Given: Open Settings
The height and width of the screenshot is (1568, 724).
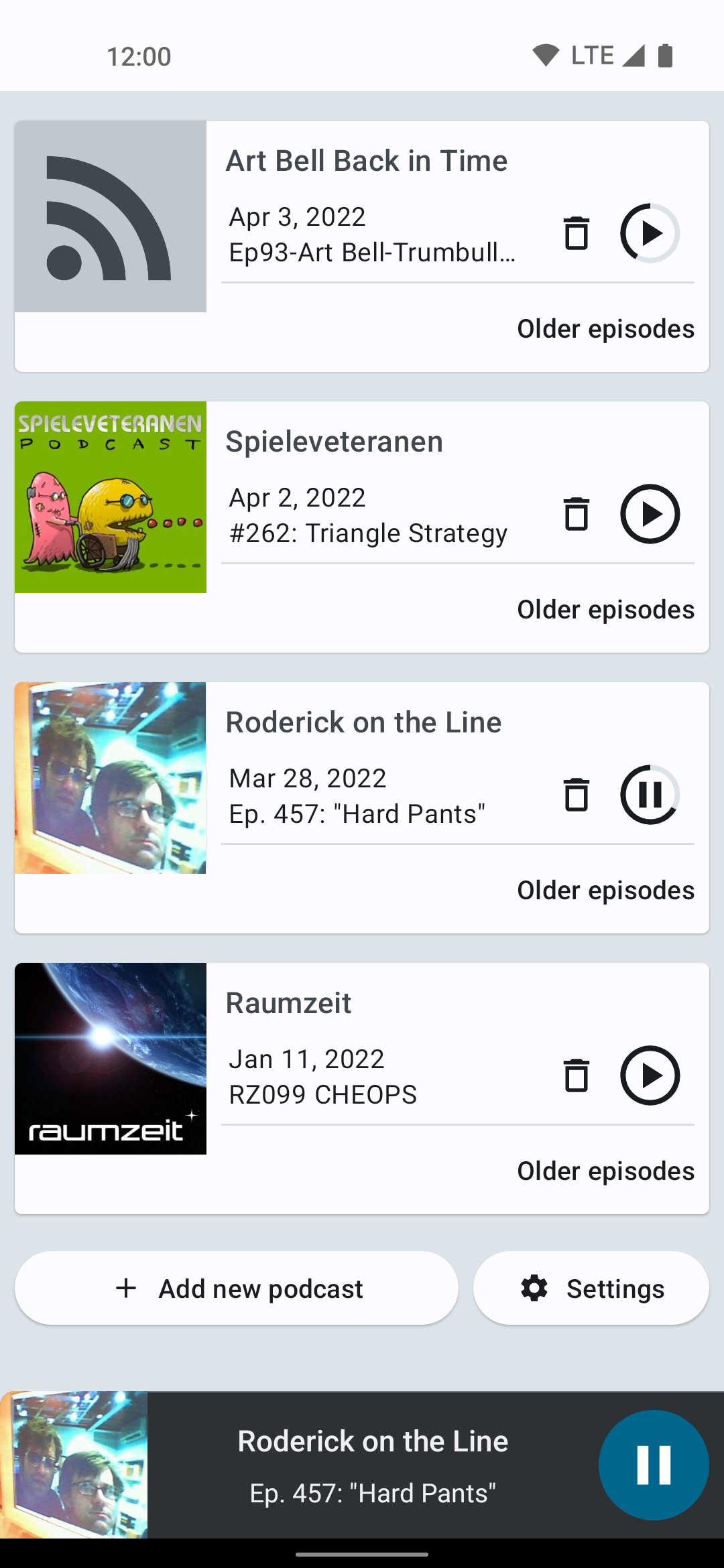Looking at the screenshot, I should click(591, 1288).
